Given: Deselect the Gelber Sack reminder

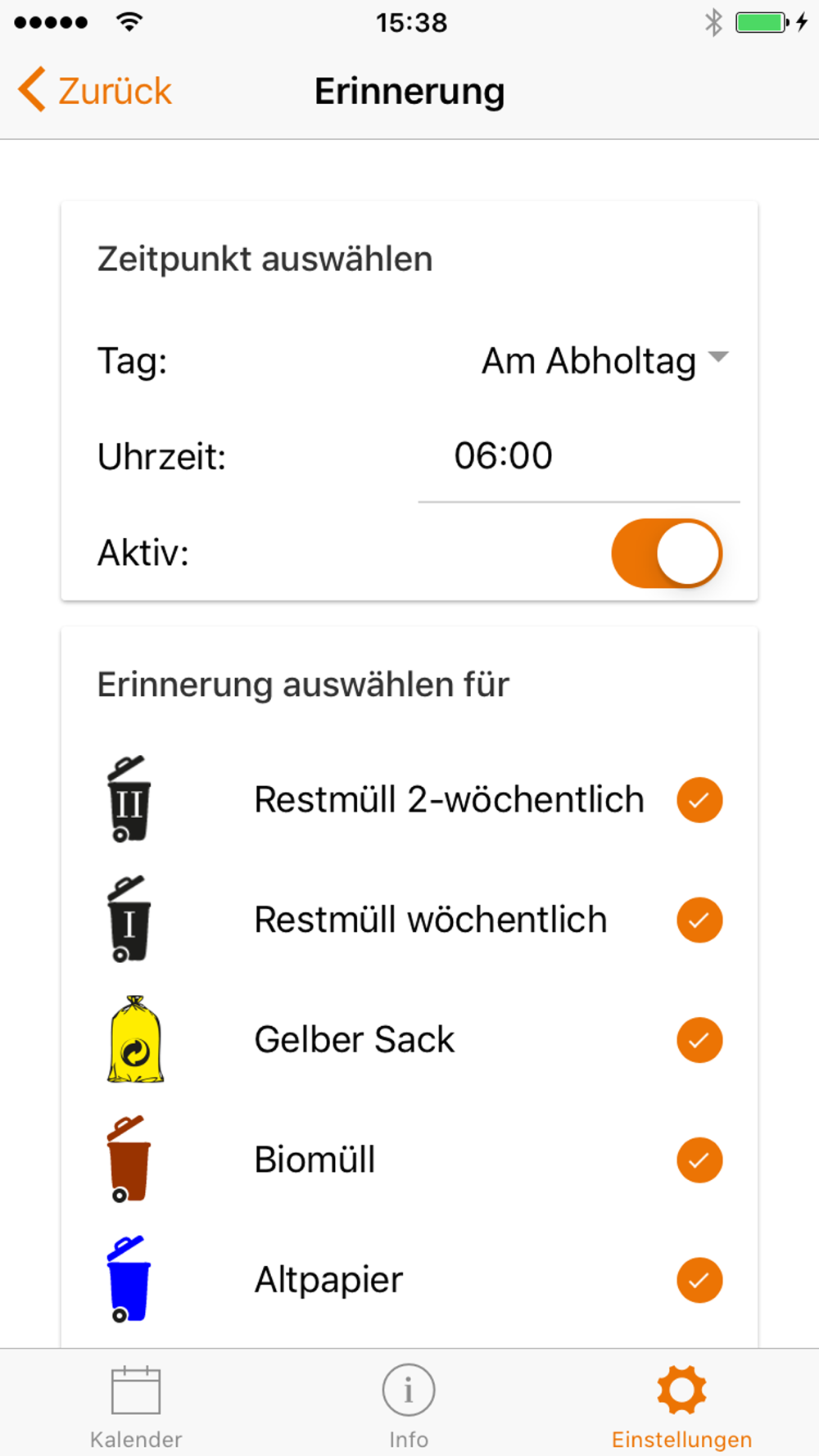Looking at the screenshot, I should 699,1040.
